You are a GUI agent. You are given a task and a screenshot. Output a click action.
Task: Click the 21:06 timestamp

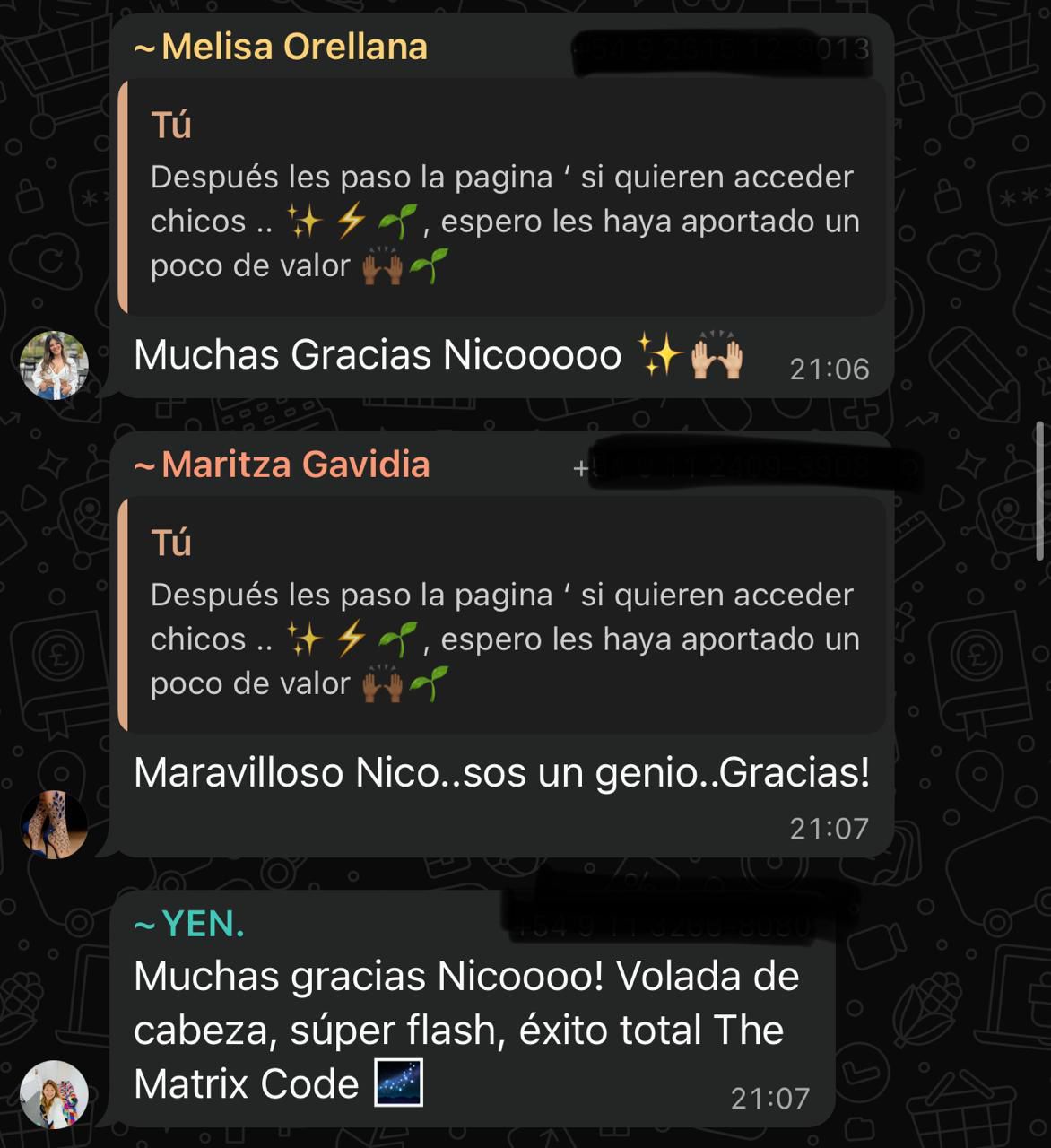(x=830, y=367)
